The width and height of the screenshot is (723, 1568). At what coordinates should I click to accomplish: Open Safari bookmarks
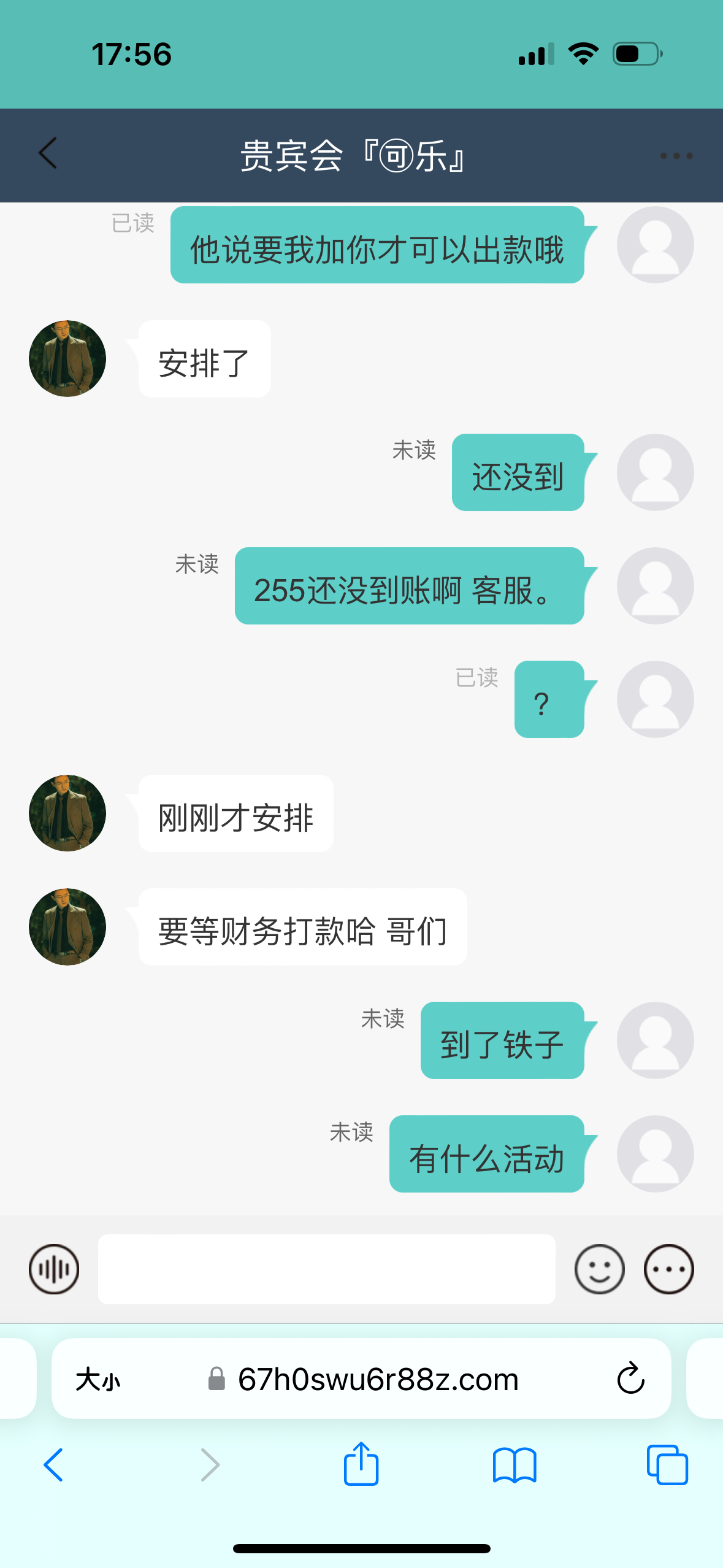pyautogui.click(x=515, y=1465)
